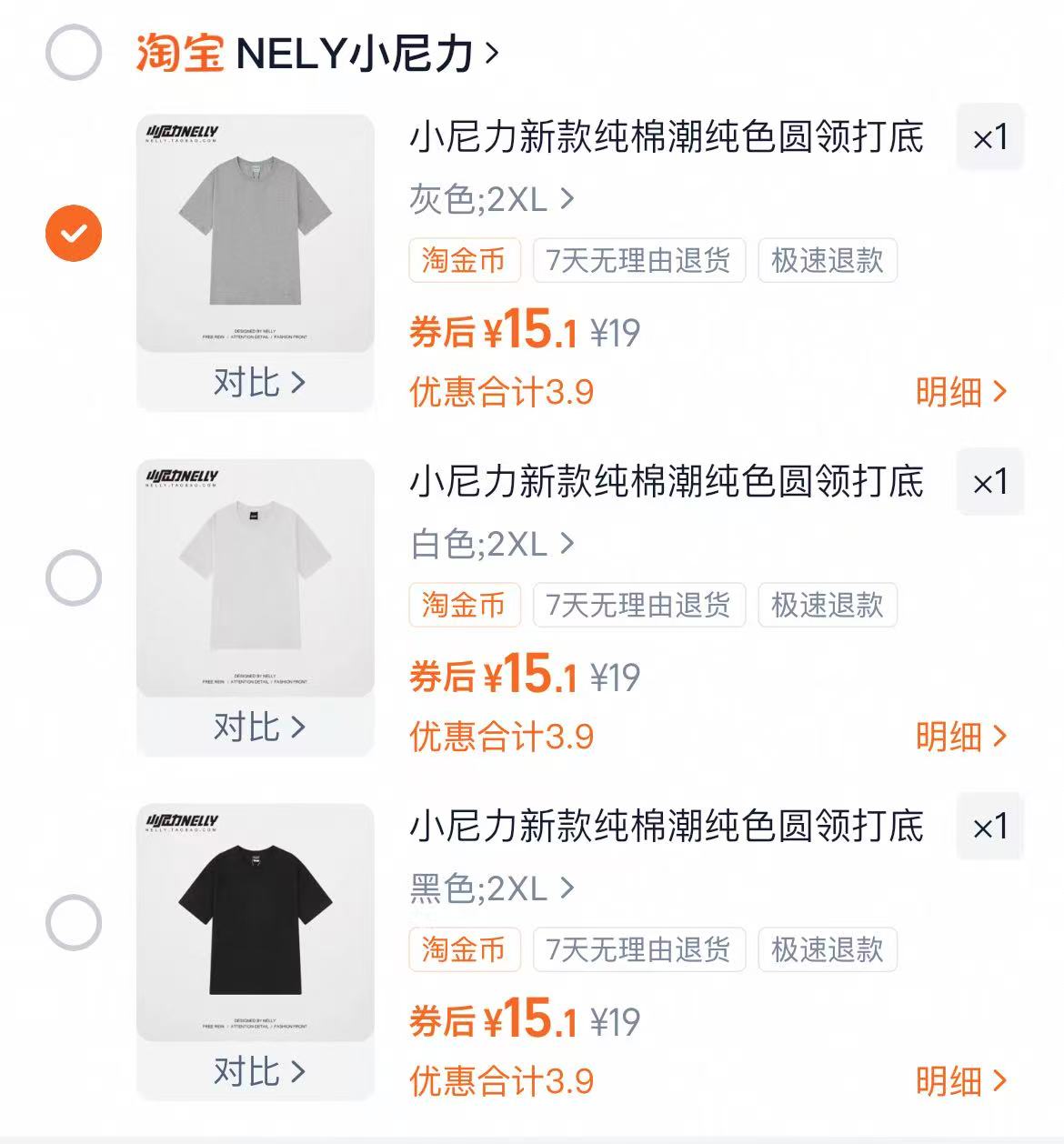Click the 淘金币 tag on the grey shirt
Image resolution: width=1064 pixels, height=1144 pixels.
point(465,261)
